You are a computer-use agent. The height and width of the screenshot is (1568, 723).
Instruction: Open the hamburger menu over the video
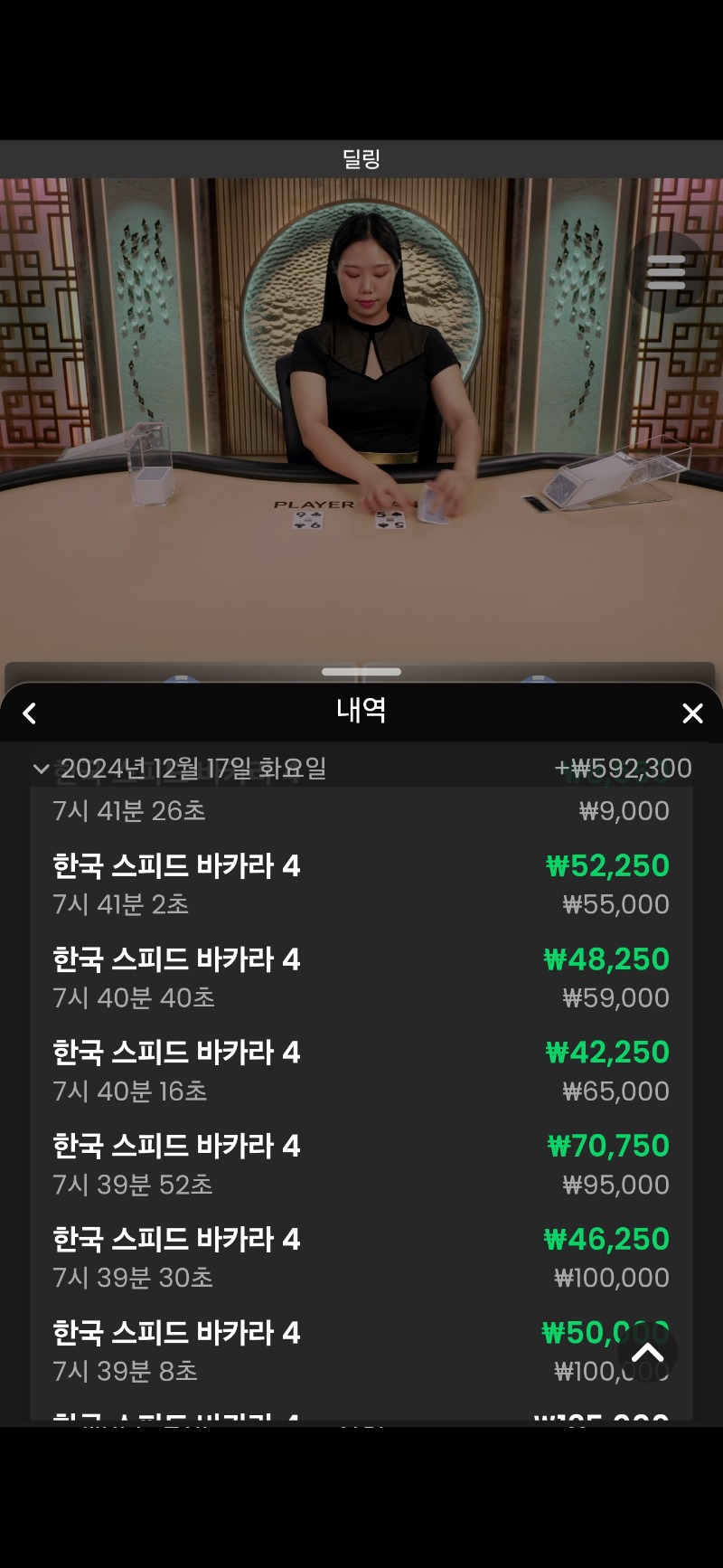666,272
